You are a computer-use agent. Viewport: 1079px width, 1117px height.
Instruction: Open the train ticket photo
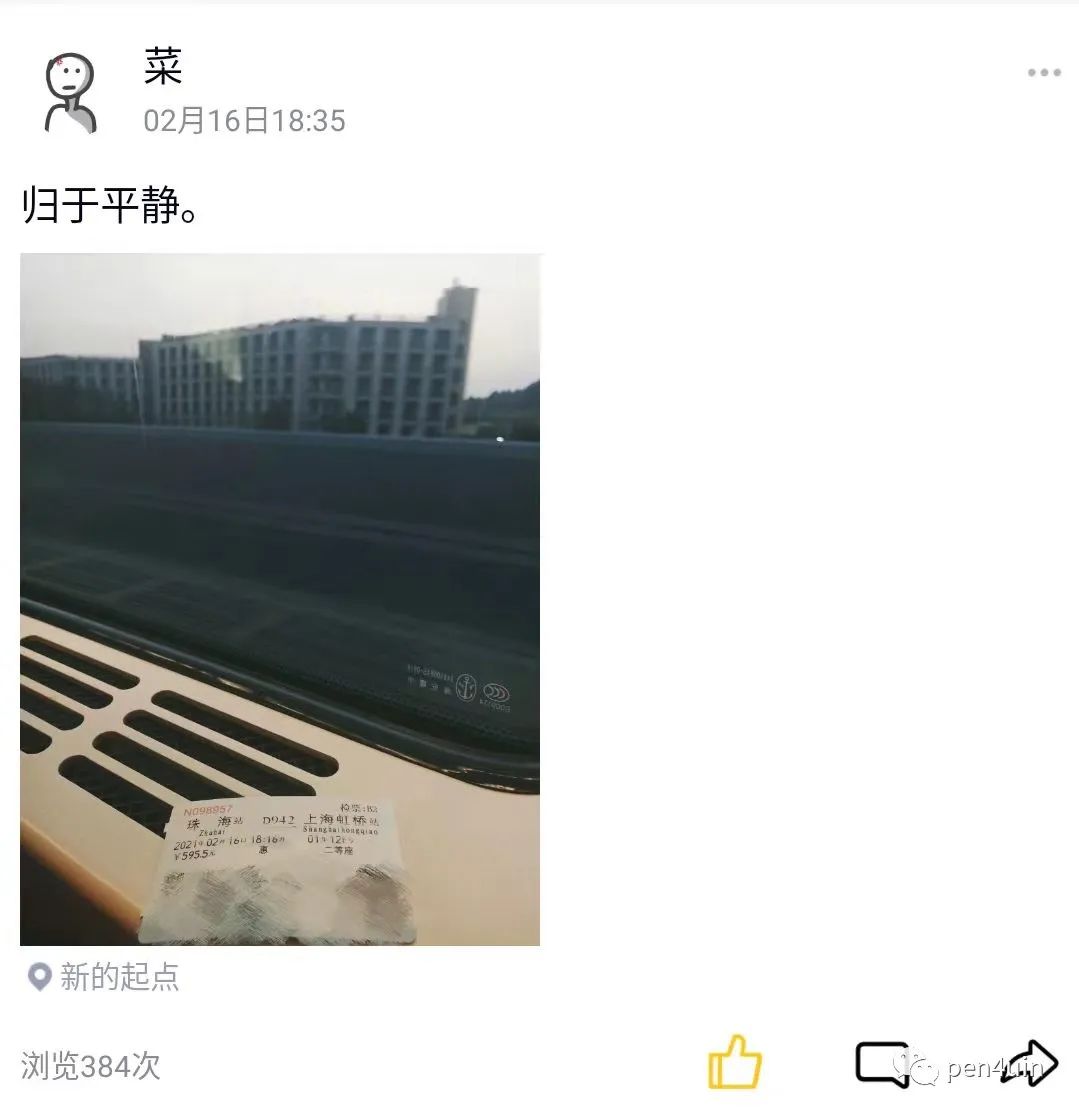(280, 599)
